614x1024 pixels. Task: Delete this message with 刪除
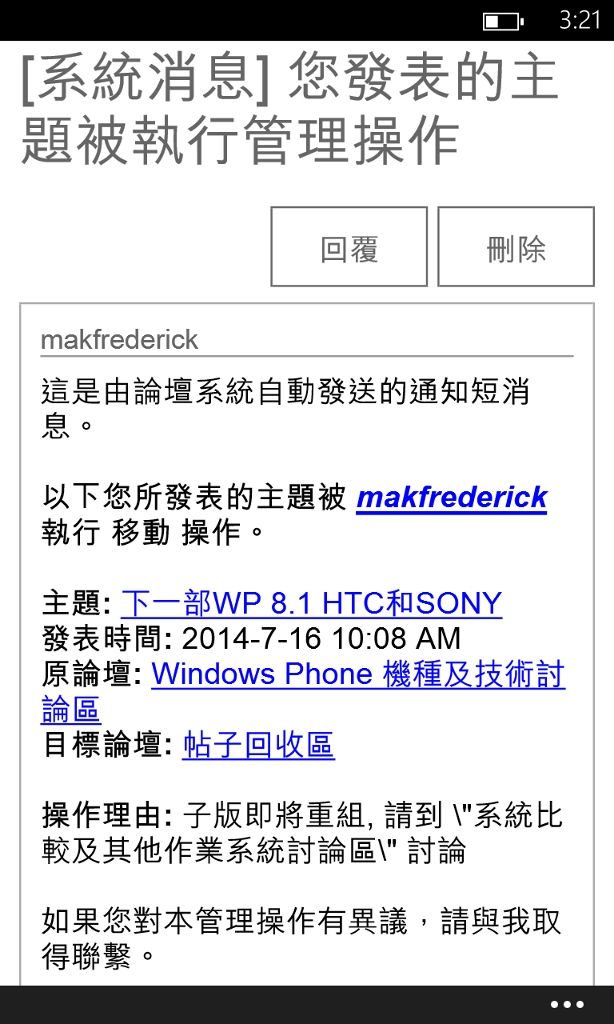pyautogui.click(x=516, y=247)
